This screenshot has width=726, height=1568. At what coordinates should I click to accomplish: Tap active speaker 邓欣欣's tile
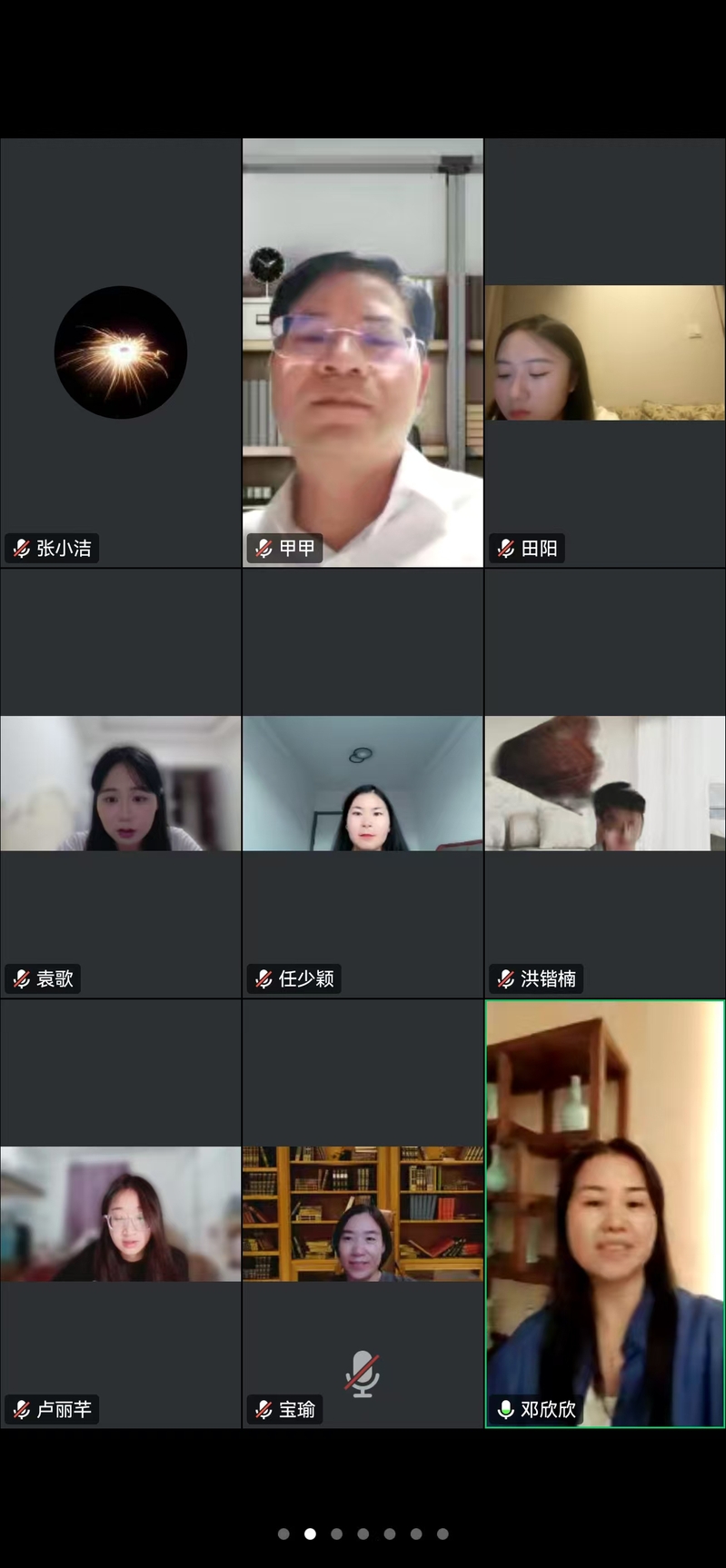coord(605,1214)
